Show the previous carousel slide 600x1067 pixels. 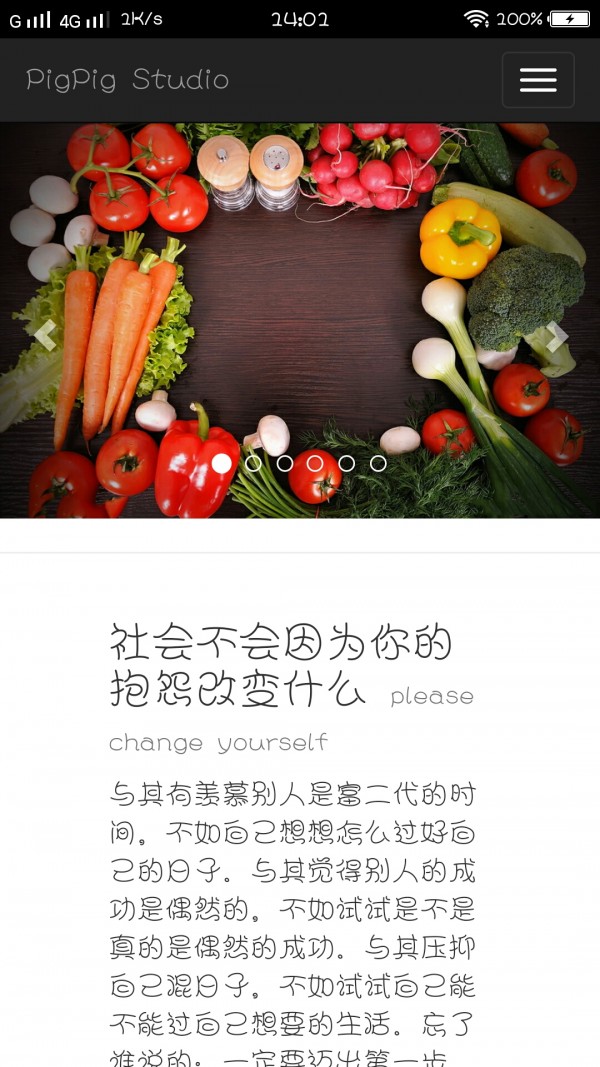[44, 336]
